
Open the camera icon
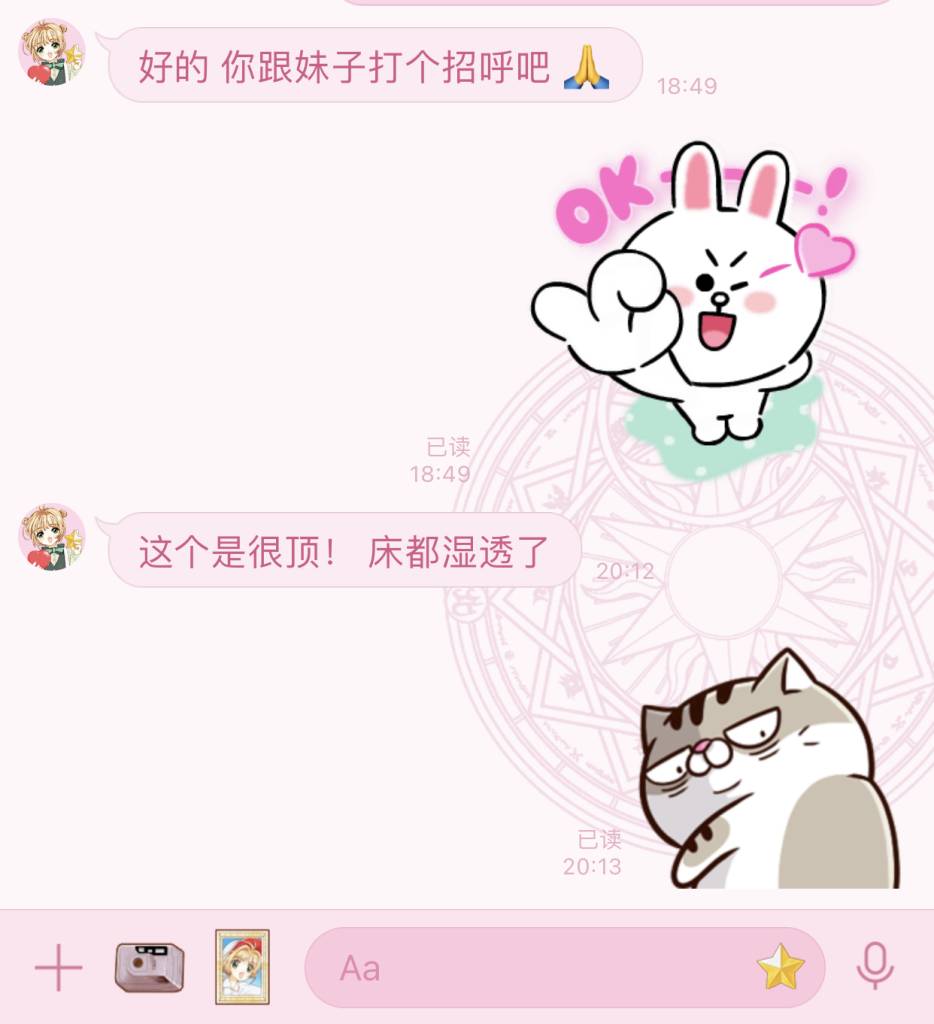coord(149,967)
